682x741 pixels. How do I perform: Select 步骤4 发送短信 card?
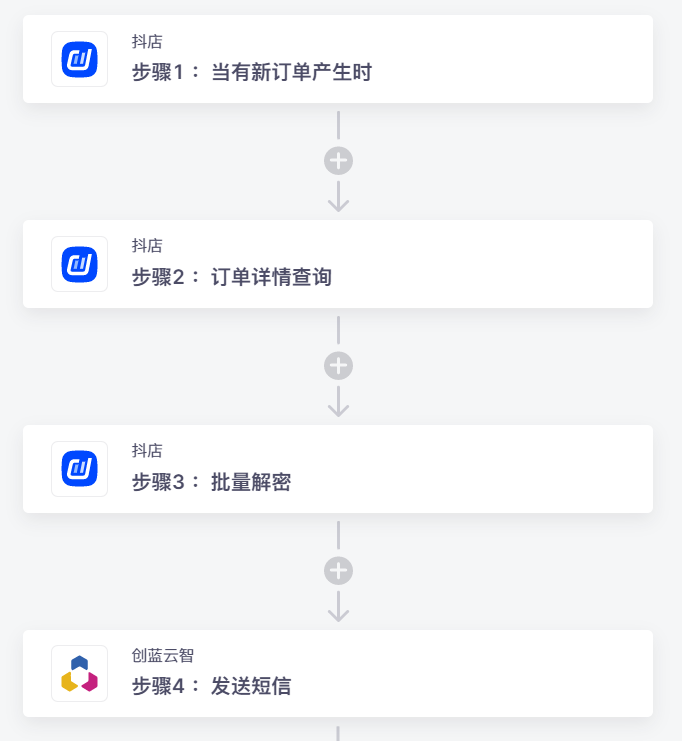pos(338,673)
